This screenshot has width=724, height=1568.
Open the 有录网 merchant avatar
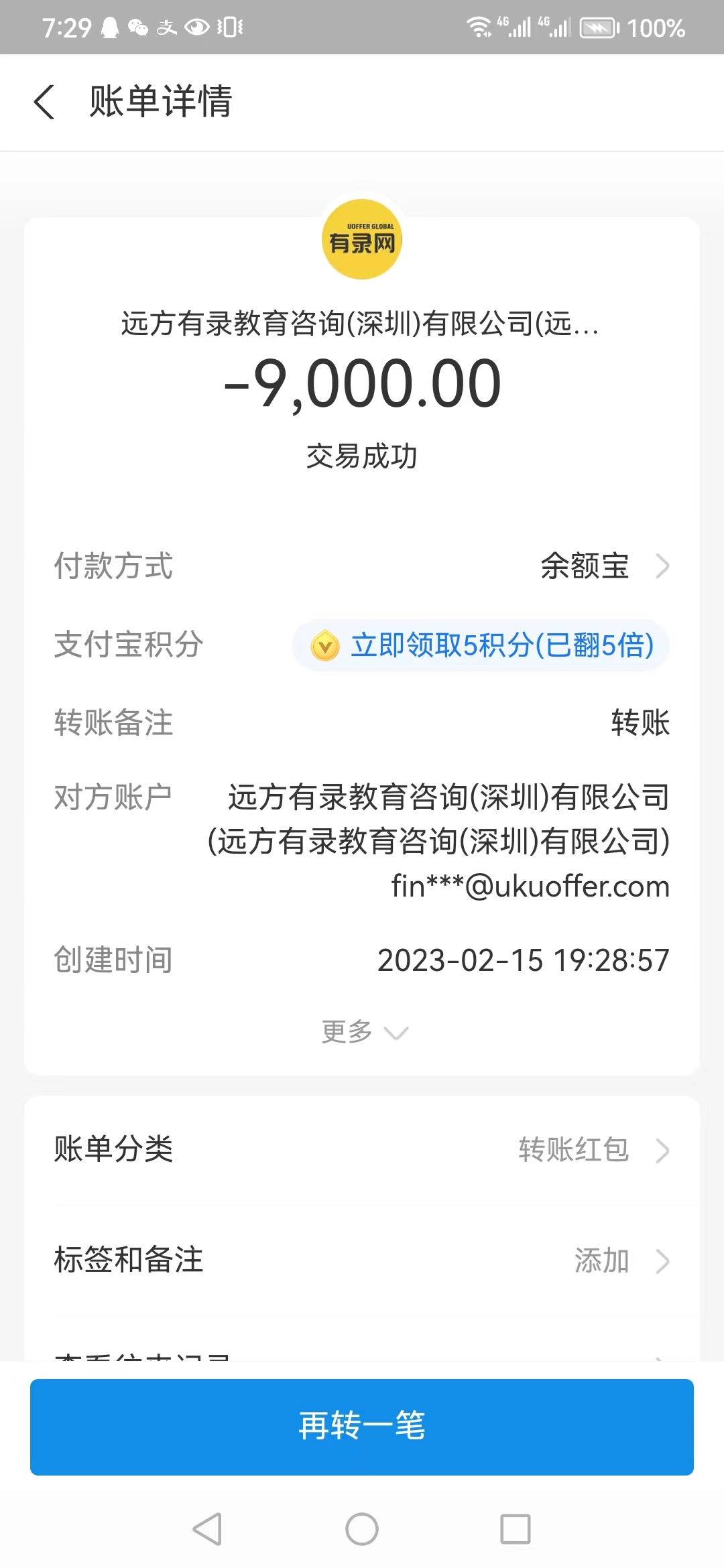(362, 239)
